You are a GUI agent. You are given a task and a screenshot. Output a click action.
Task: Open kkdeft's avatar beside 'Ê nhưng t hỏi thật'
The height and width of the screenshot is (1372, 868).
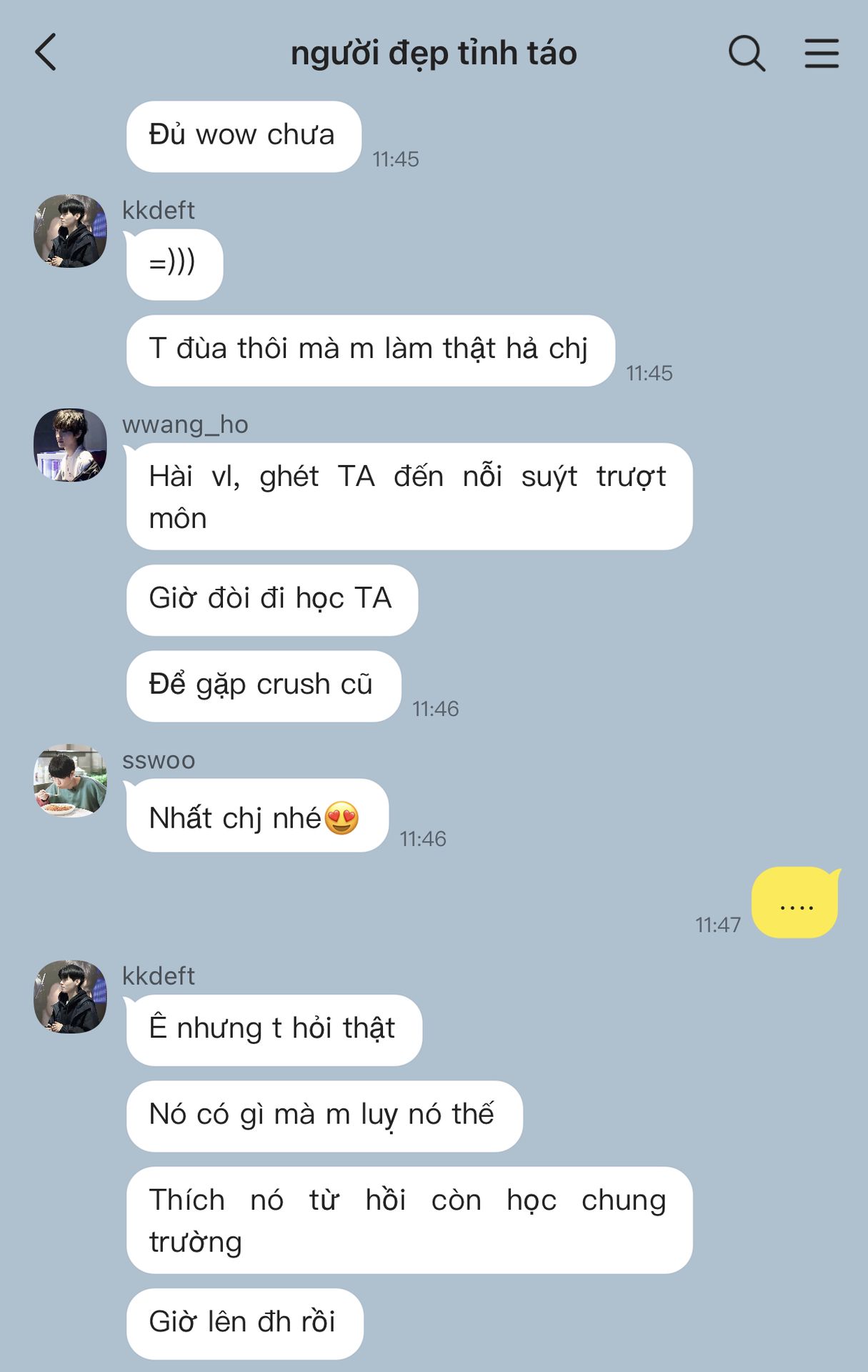pos(70,996)
